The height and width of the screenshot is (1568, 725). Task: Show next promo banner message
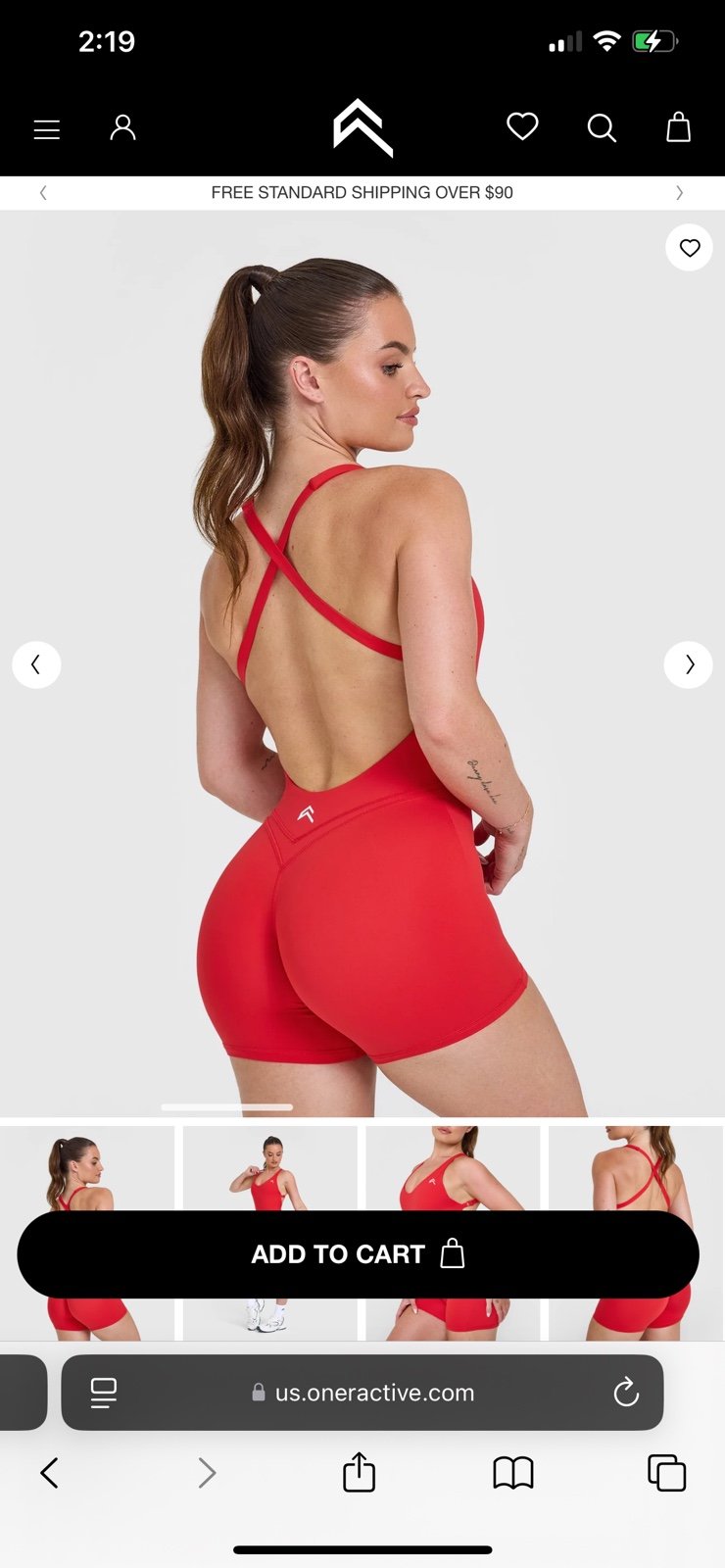click(679, 193)
